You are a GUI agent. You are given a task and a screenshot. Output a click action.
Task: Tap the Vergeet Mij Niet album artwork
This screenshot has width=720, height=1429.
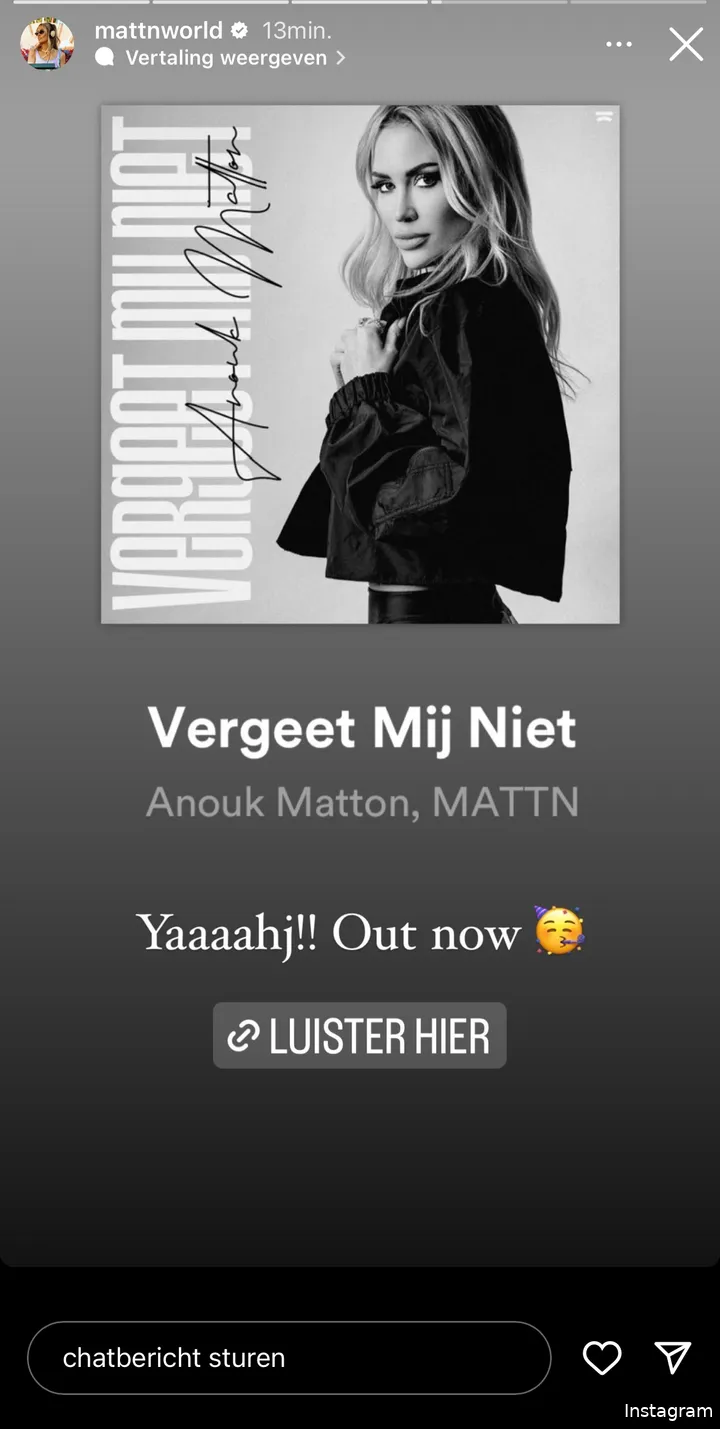click(359, 363)
